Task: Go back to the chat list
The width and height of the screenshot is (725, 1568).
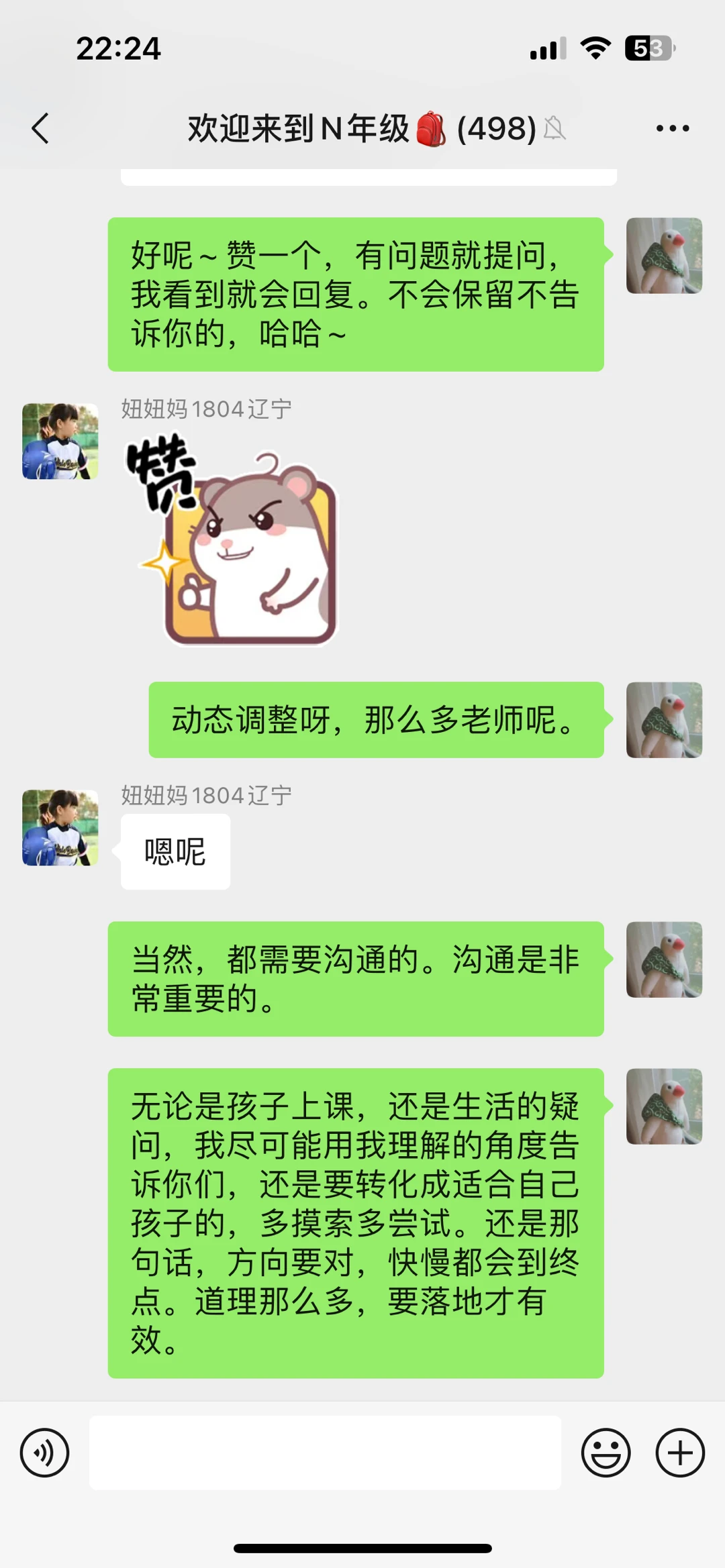Action: (x=40, y=128)
